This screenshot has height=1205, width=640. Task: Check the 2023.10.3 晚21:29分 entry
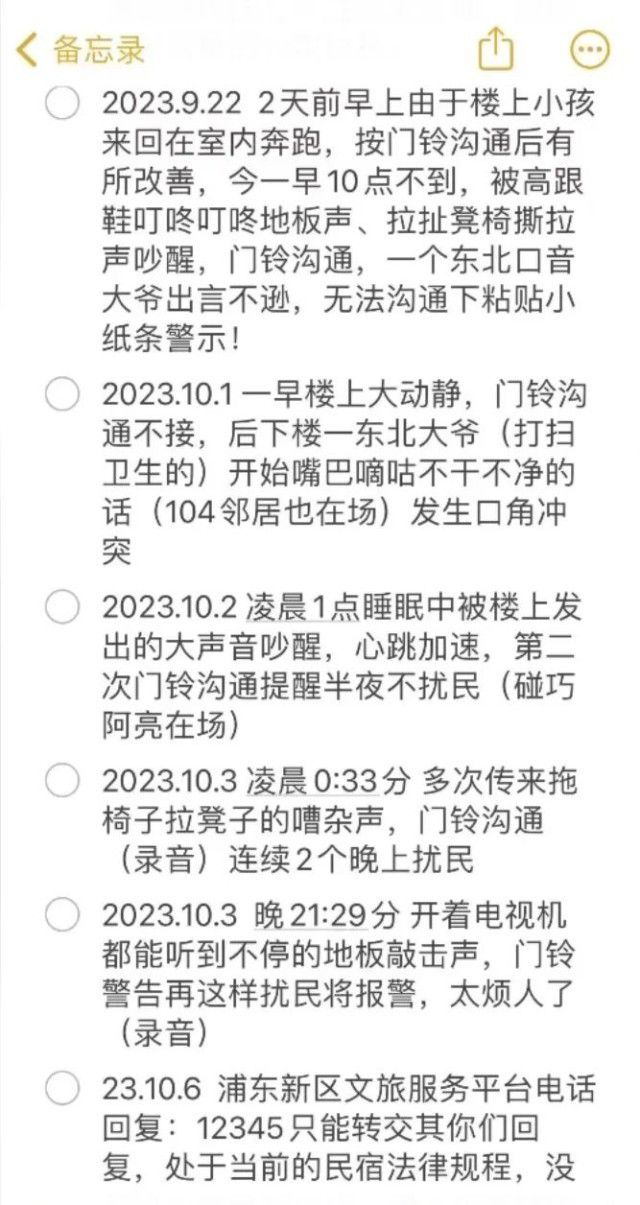(62, 913)
